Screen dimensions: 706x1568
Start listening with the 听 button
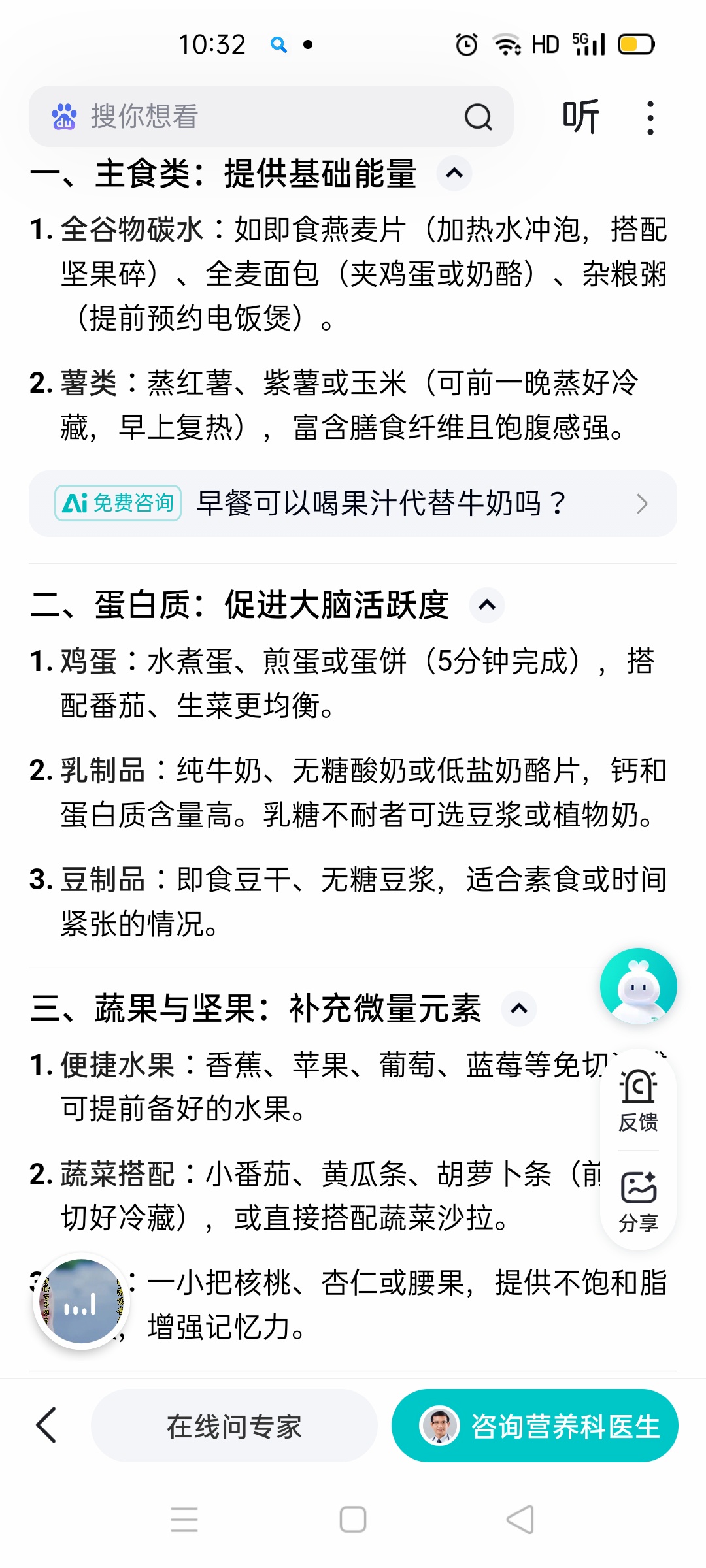tap(580, 118)
